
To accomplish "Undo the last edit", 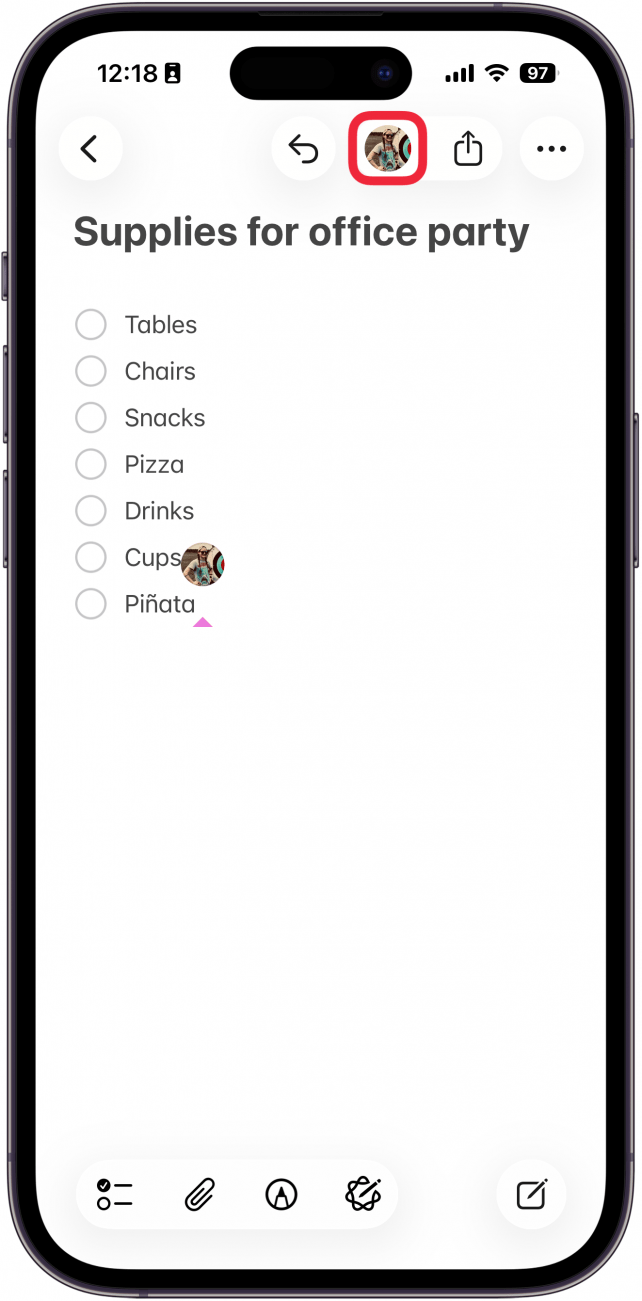I will pyautogui.click(x=303, y=149).
